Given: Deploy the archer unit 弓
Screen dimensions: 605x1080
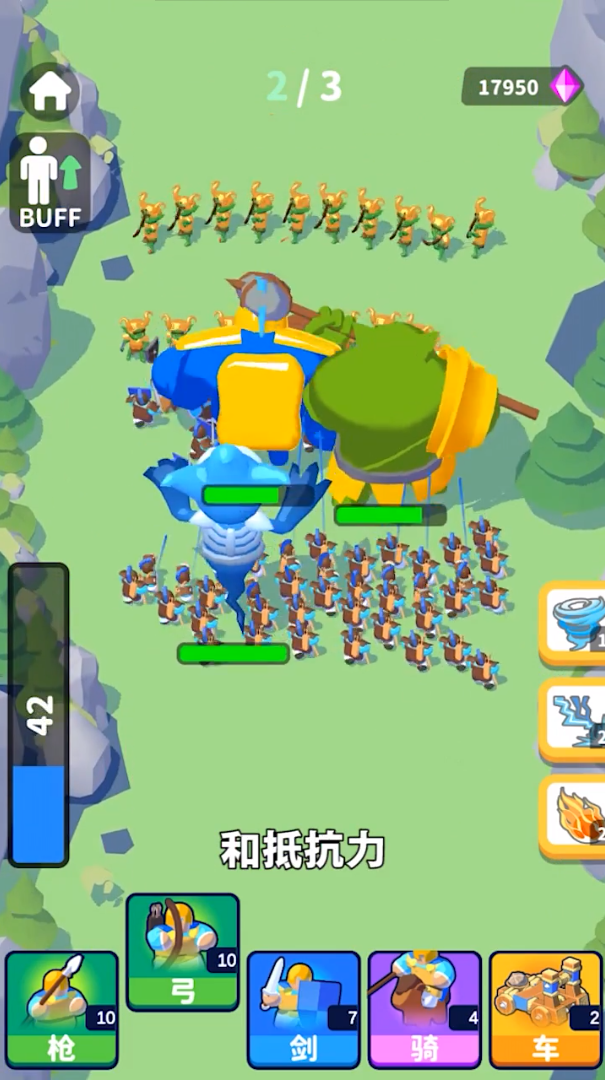Looking at the screenshot, I should point(183,951).
